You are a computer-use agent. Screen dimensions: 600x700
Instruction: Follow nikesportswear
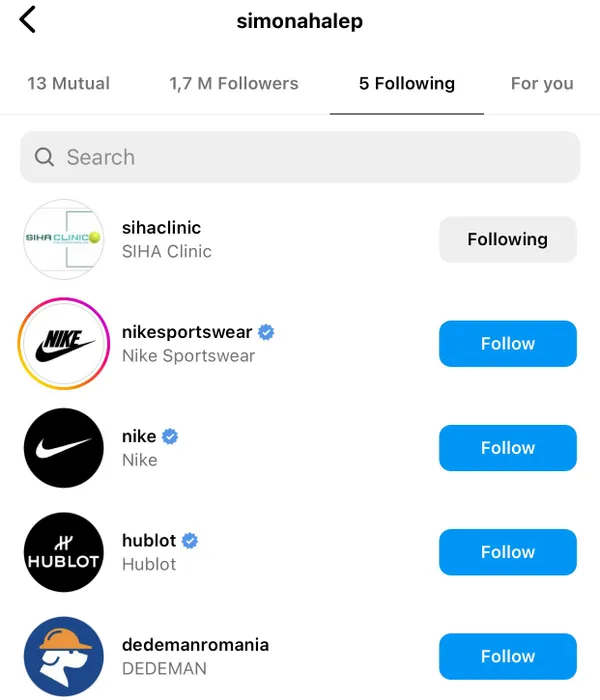[x=508, y=344]
